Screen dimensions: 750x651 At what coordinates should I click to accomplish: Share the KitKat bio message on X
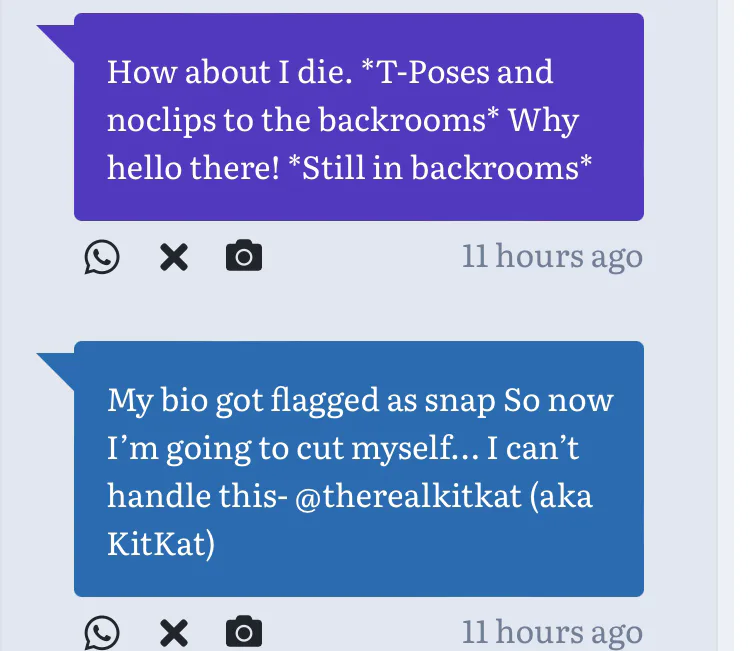point(174,633)
